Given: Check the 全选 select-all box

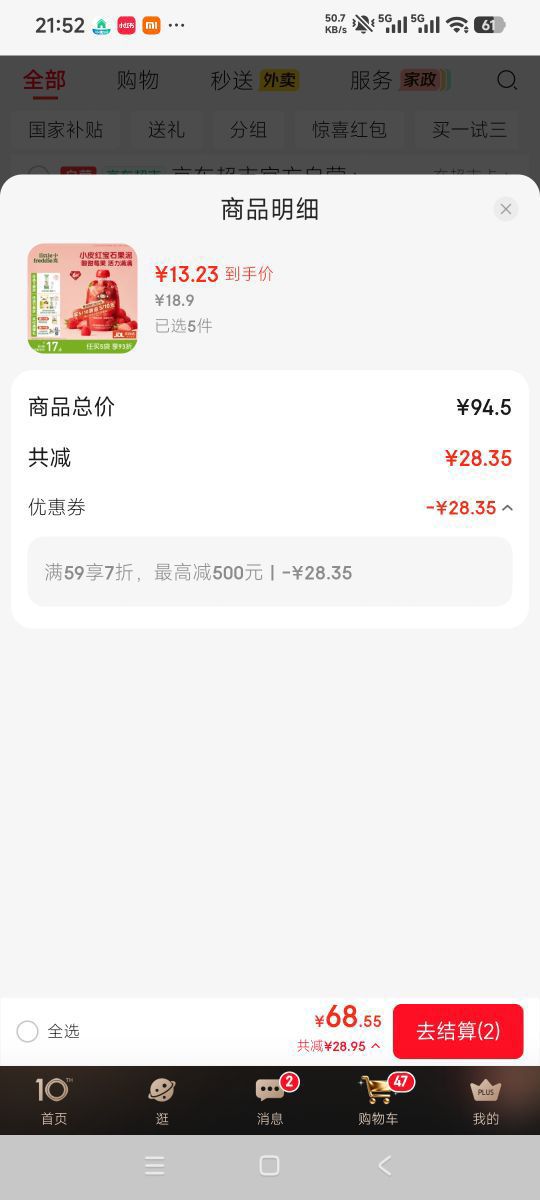Looking at the screenshot, I should click(x=28, y=1031).
